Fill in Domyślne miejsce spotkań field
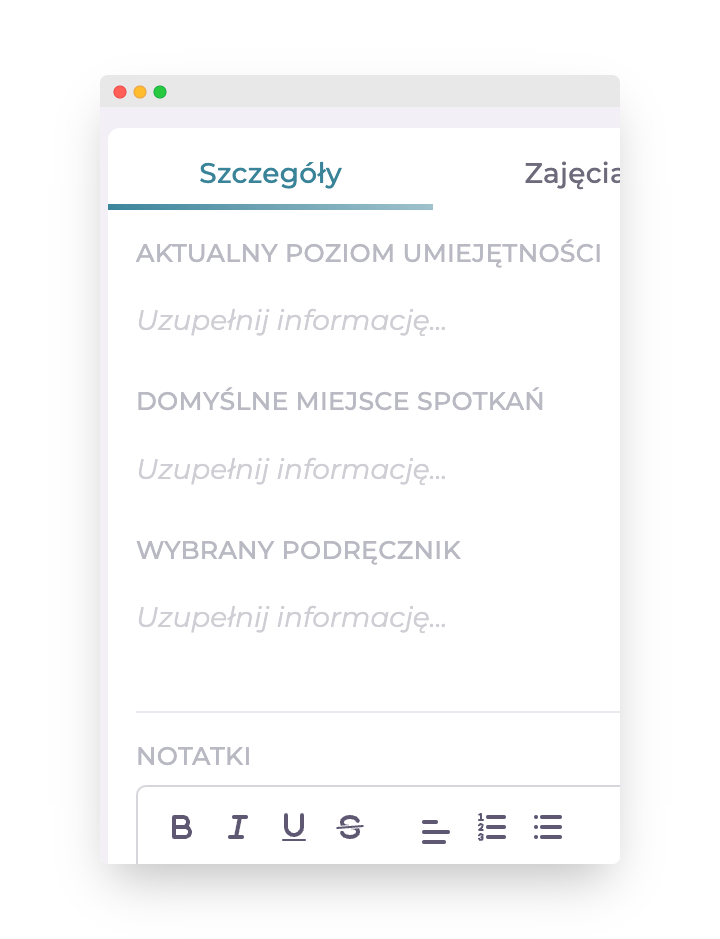Viewport: 720px width, 939px height. (291, 469)
